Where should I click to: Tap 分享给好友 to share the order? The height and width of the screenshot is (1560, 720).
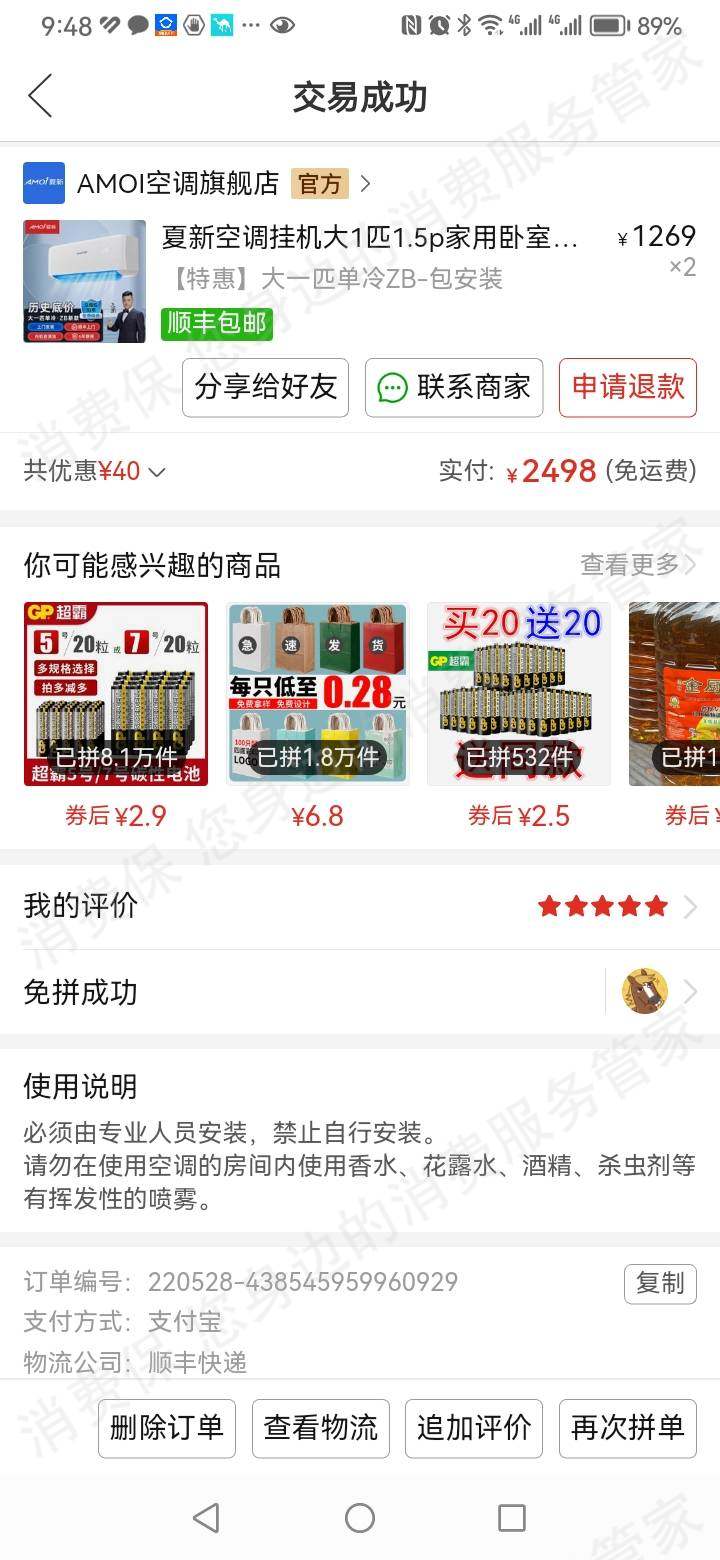click(265, 388)
